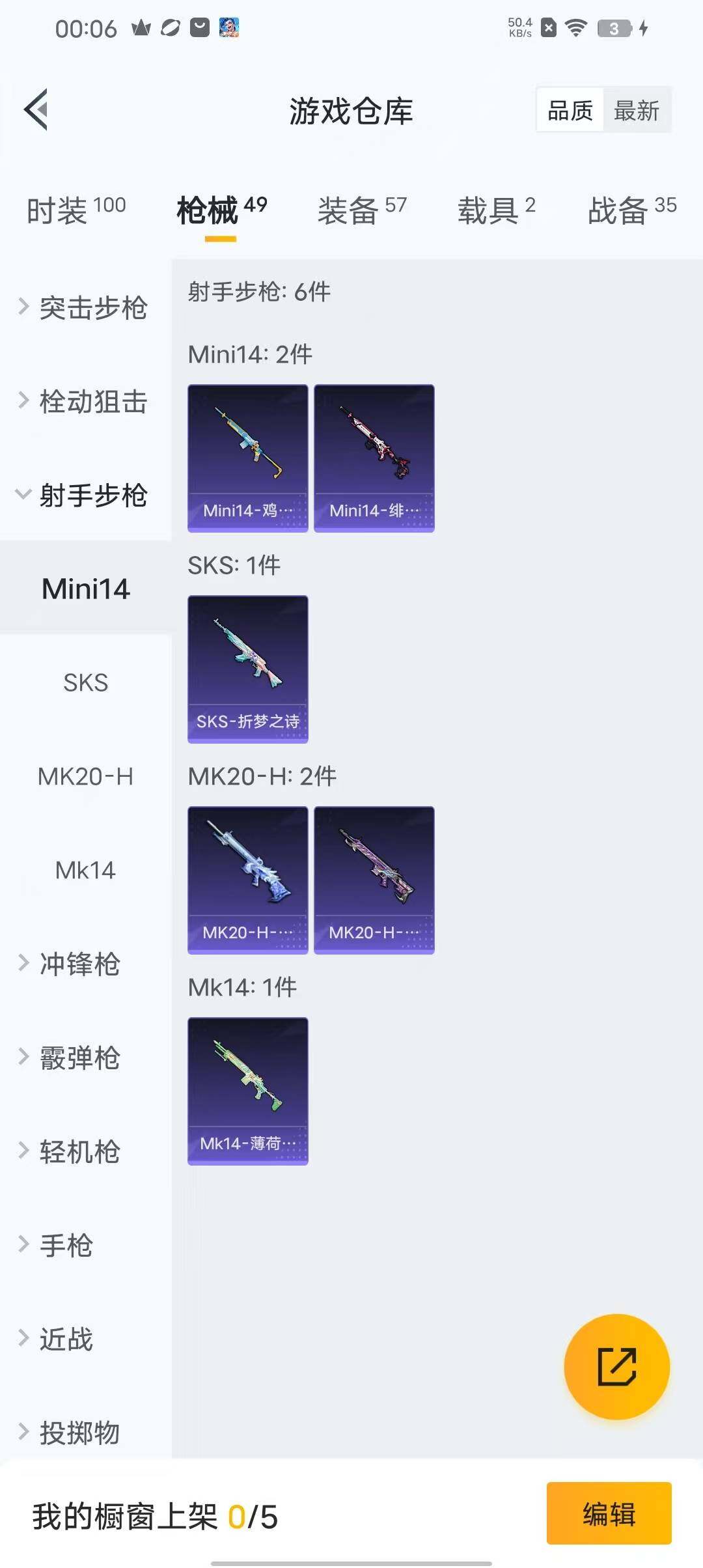Screen dimensions: 703x1568
Task: Switch to the 时装 tab
Action: pos(76,210)
